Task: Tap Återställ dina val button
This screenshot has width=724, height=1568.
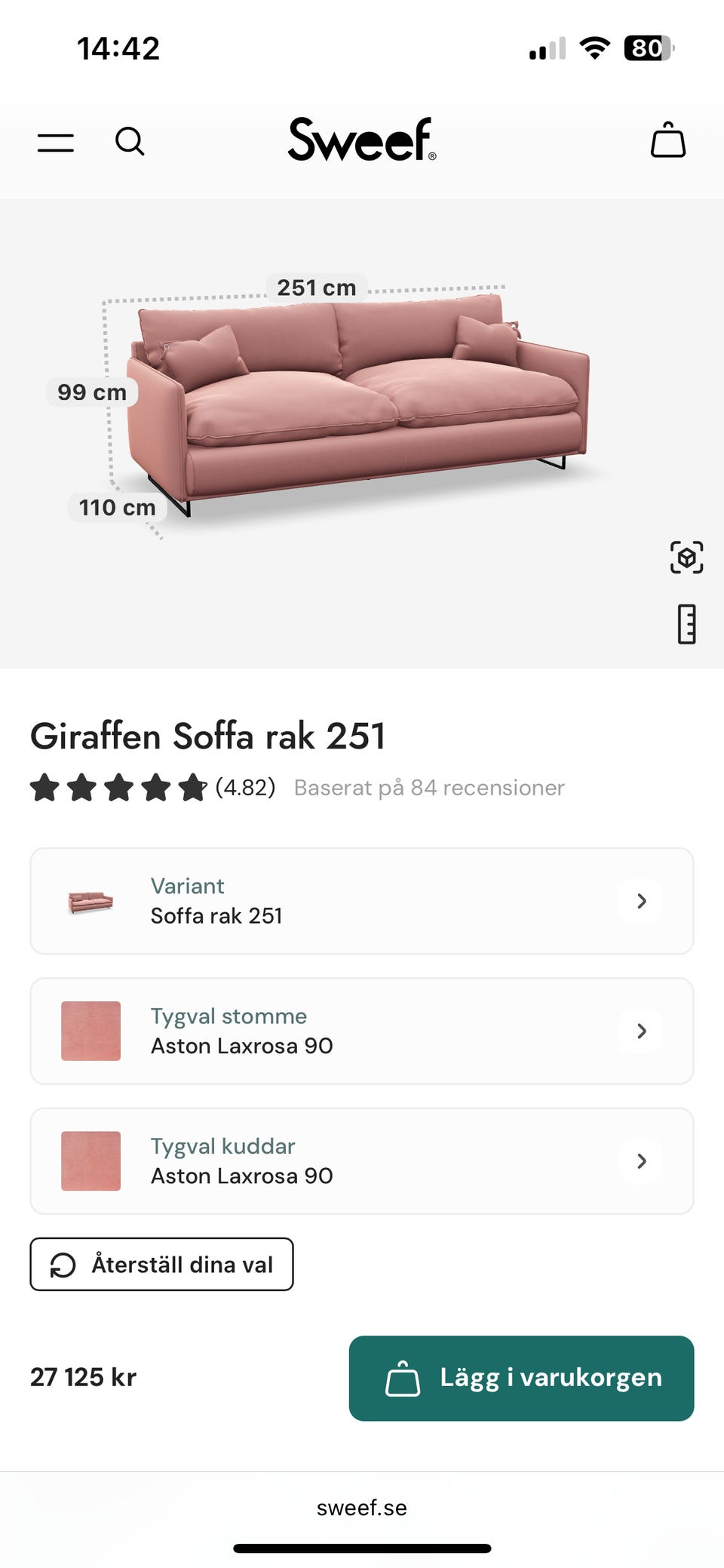Action: [161, 1264]
